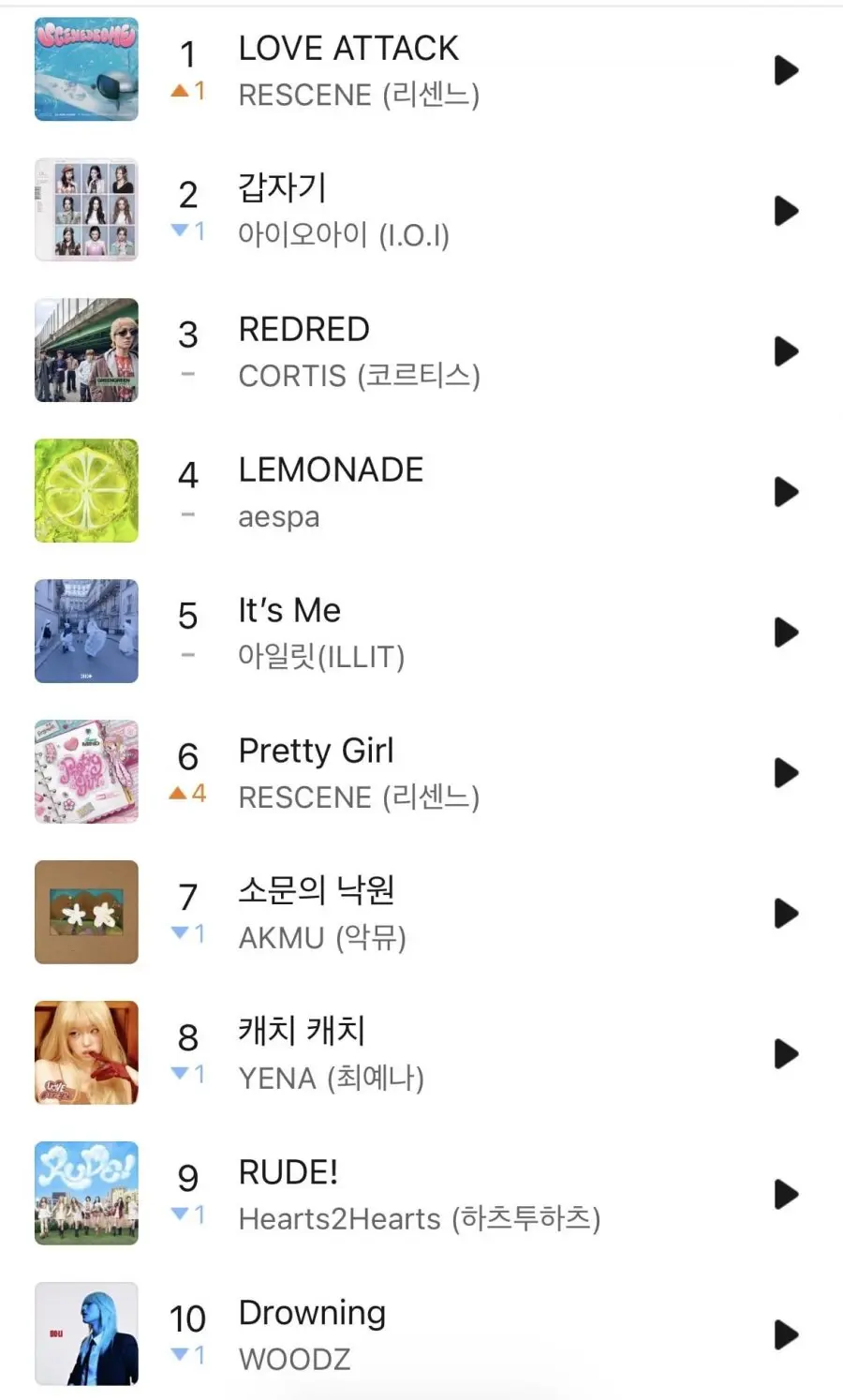Viewport: 843px width, 1400px height.
Task: Play LOVE ATTACK by RESCENE
Action: pyautogui.click(x=786, y=70)
